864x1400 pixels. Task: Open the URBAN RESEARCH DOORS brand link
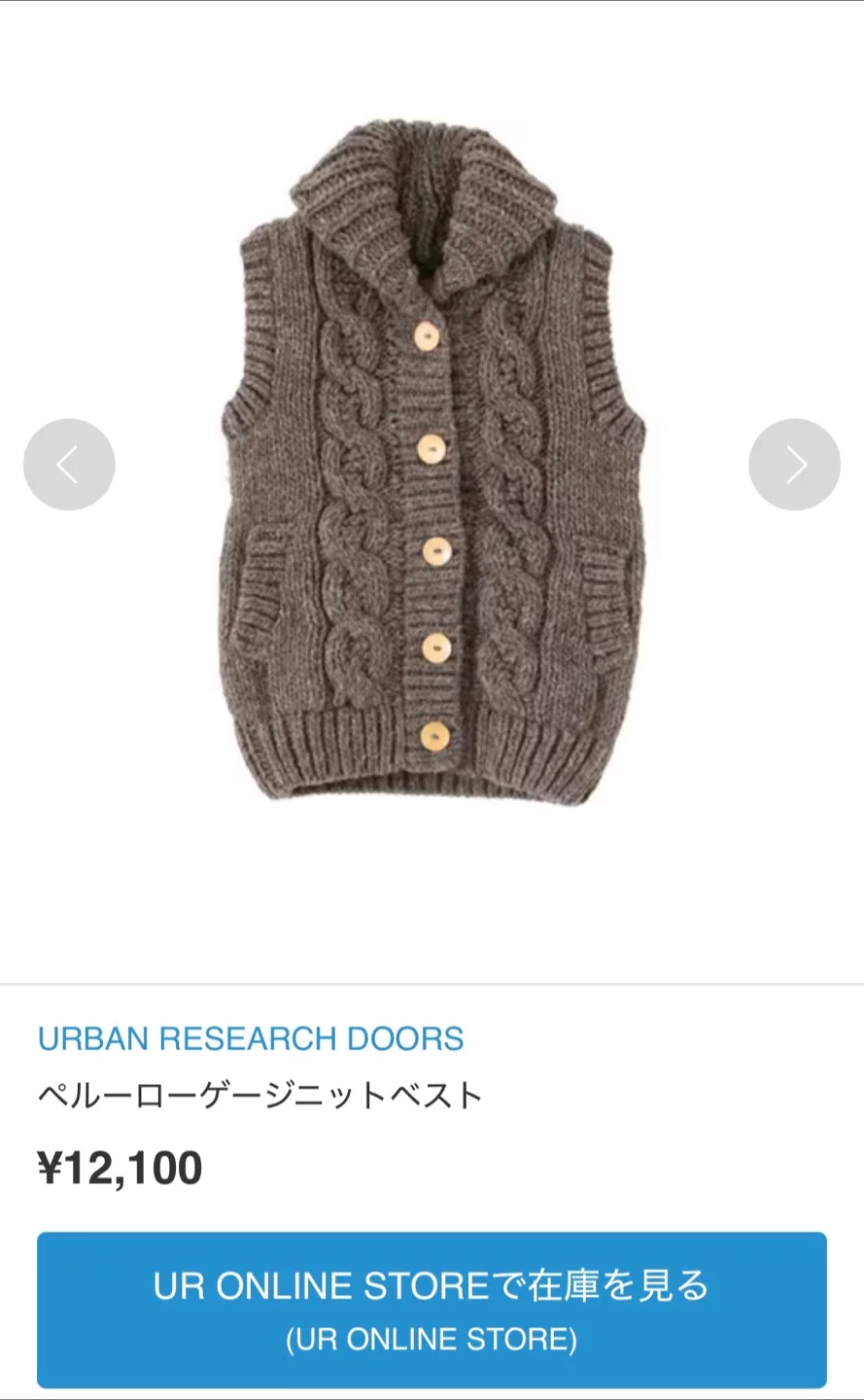[251, 1038]
